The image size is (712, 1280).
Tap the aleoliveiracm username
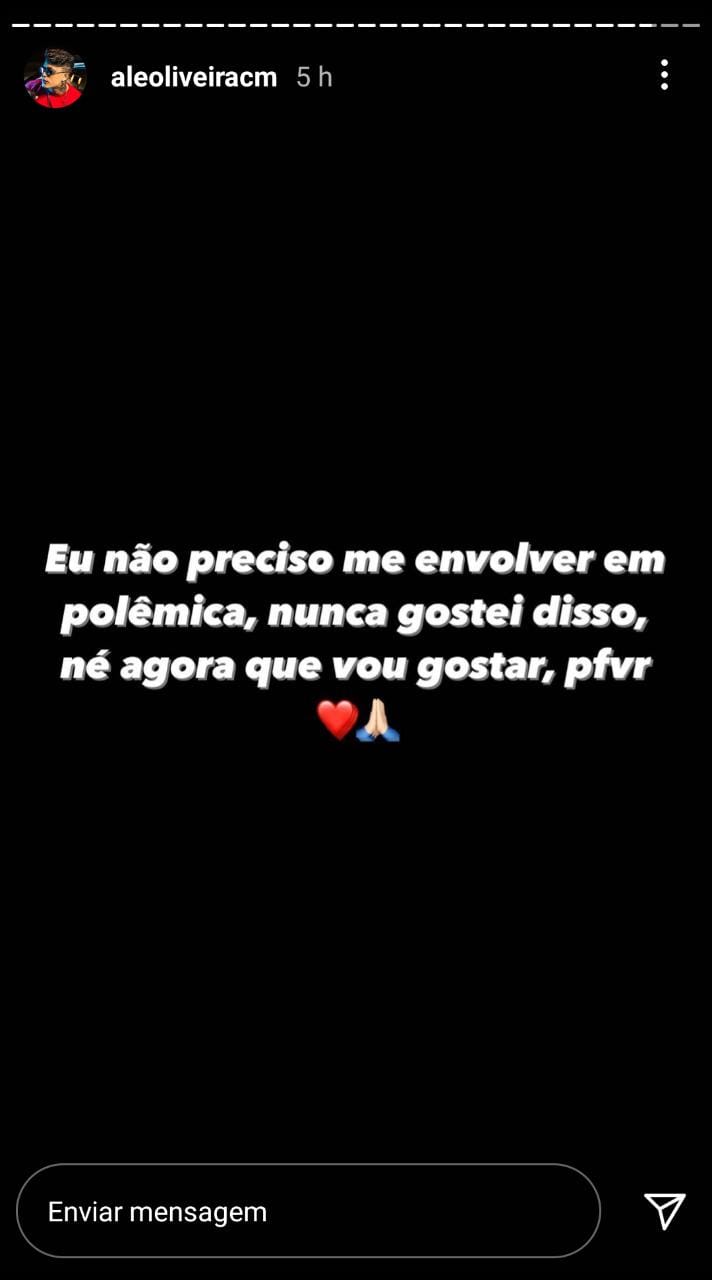click(194, 77)
